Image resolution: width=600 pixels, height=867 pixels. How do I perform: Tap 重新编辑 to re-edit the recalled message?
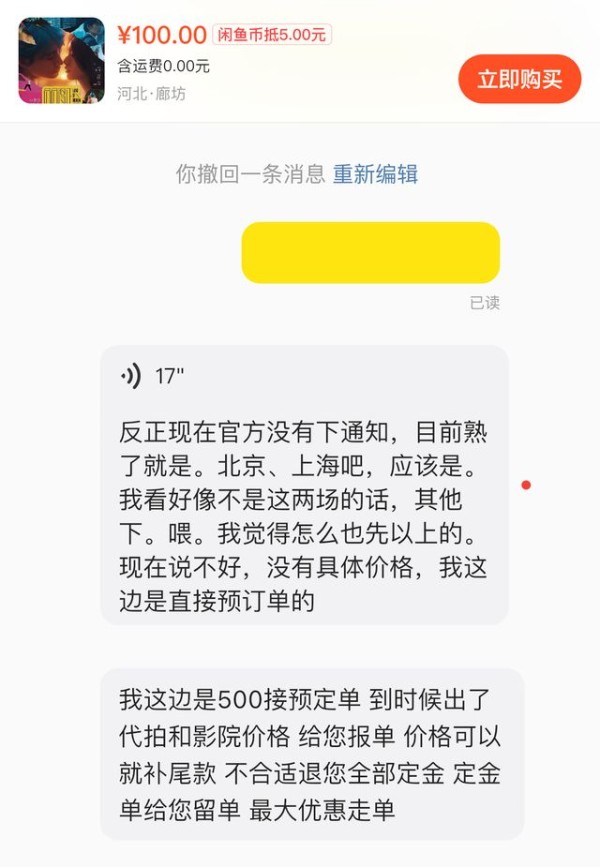375,174
